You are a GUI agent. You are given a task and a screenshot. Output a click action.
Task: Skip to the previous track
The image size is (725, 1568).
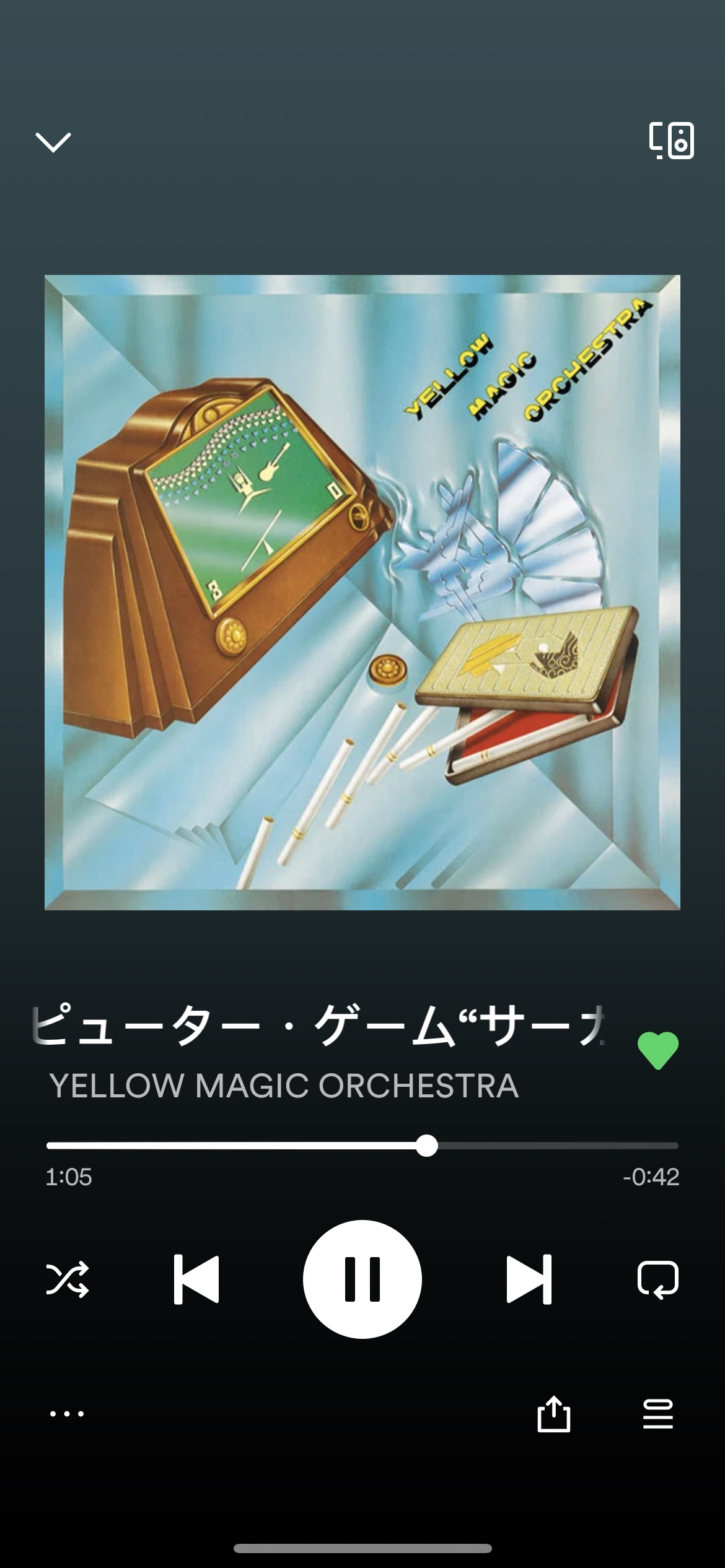(x=196, y=1279)
